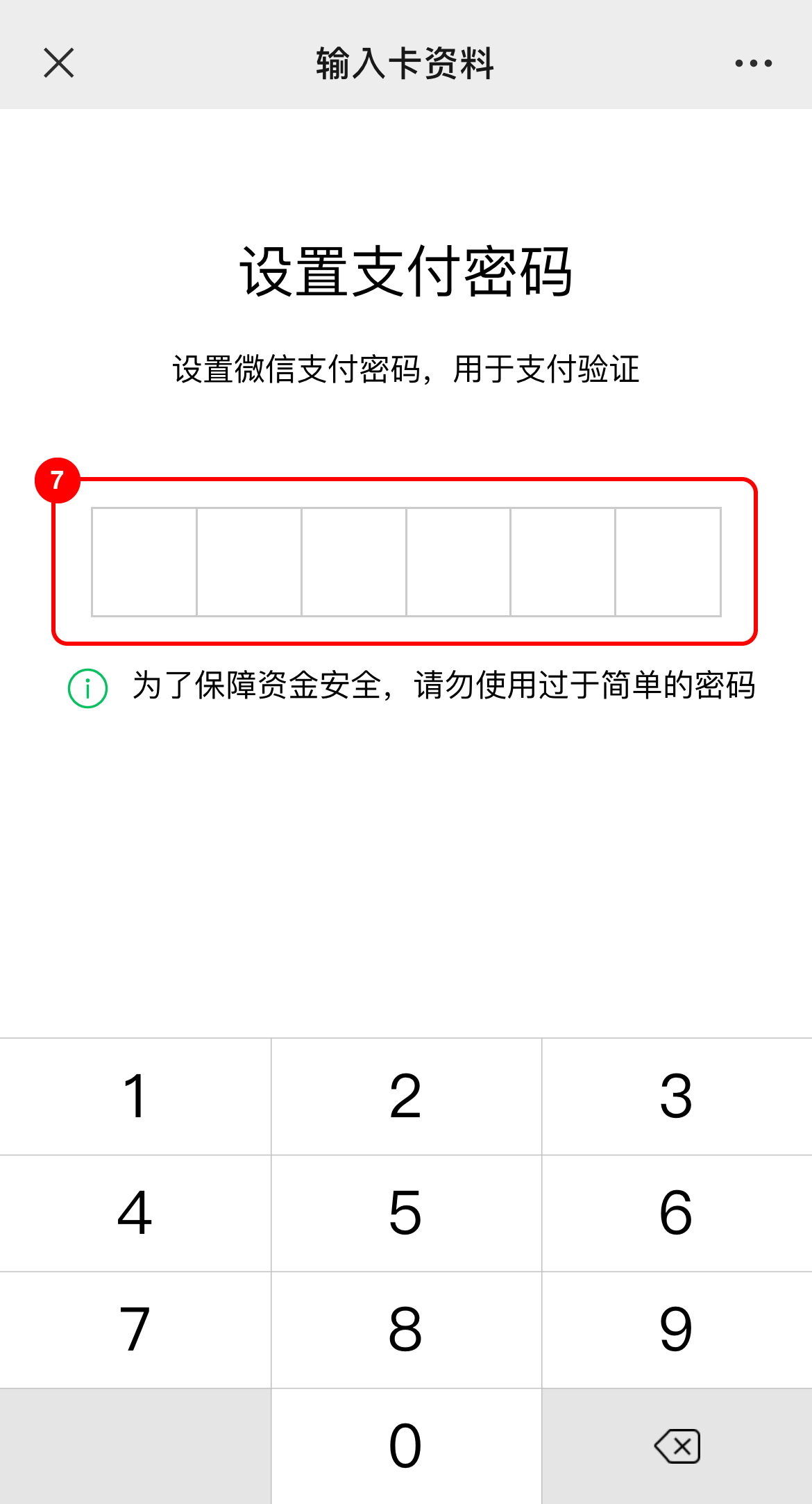Enter digit 8 on the keypad
Screen dimensions: 812x1504
click(x=406, y=1330)
